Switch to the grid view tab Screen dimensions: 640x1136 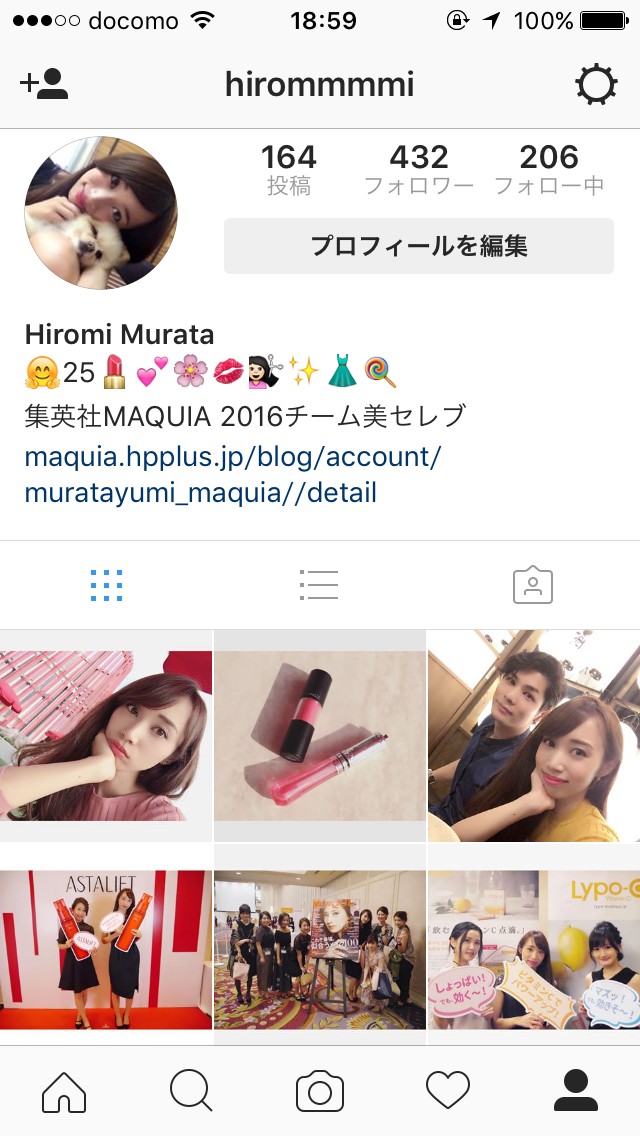click(x=106, y=585)
